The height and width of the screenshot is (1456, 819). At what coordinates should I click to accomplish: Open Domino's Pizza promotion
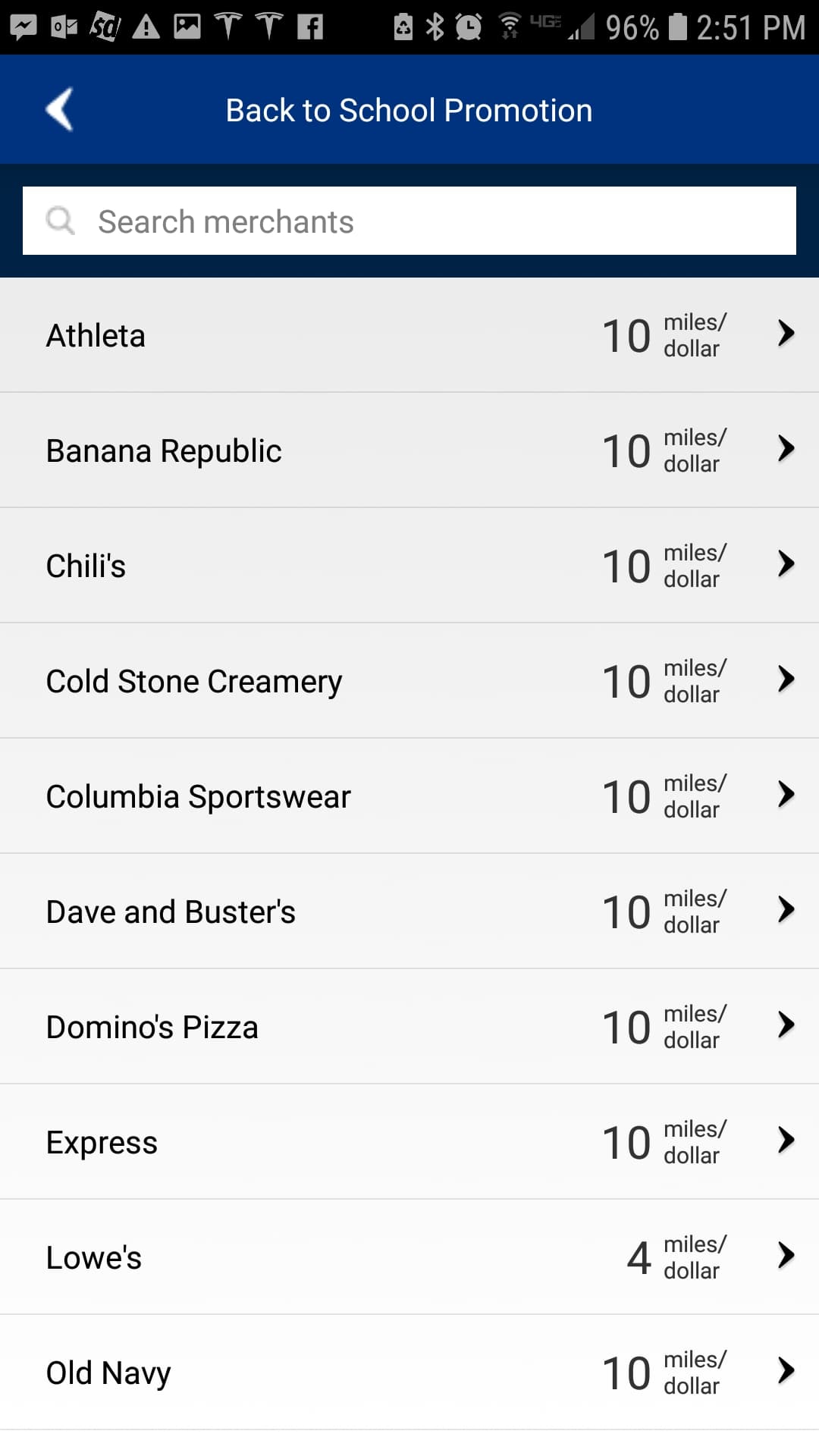[x=409, y=1027]
